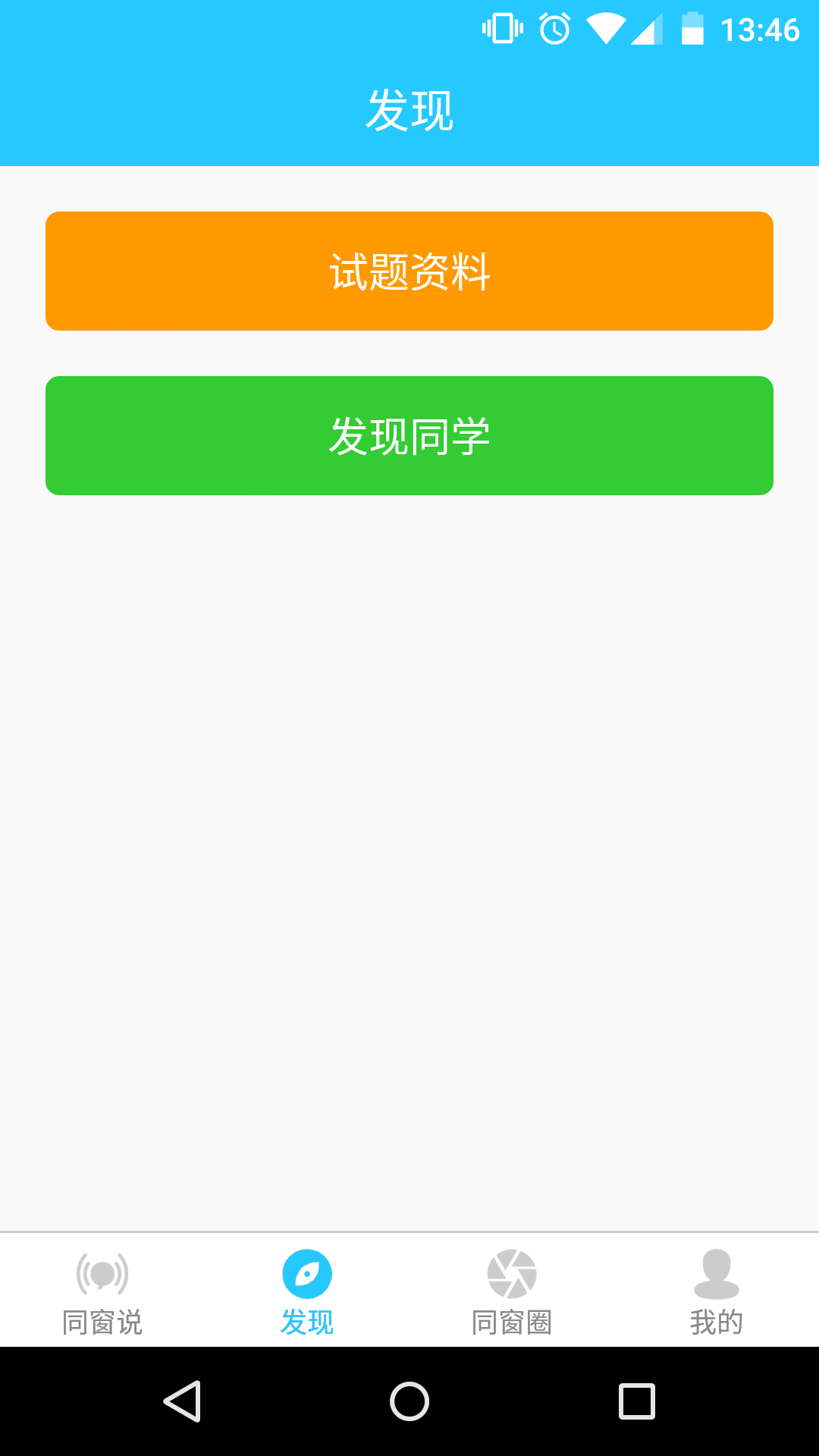Go to the home screen
This screenshot has height=1456, width=819.
409,1401
